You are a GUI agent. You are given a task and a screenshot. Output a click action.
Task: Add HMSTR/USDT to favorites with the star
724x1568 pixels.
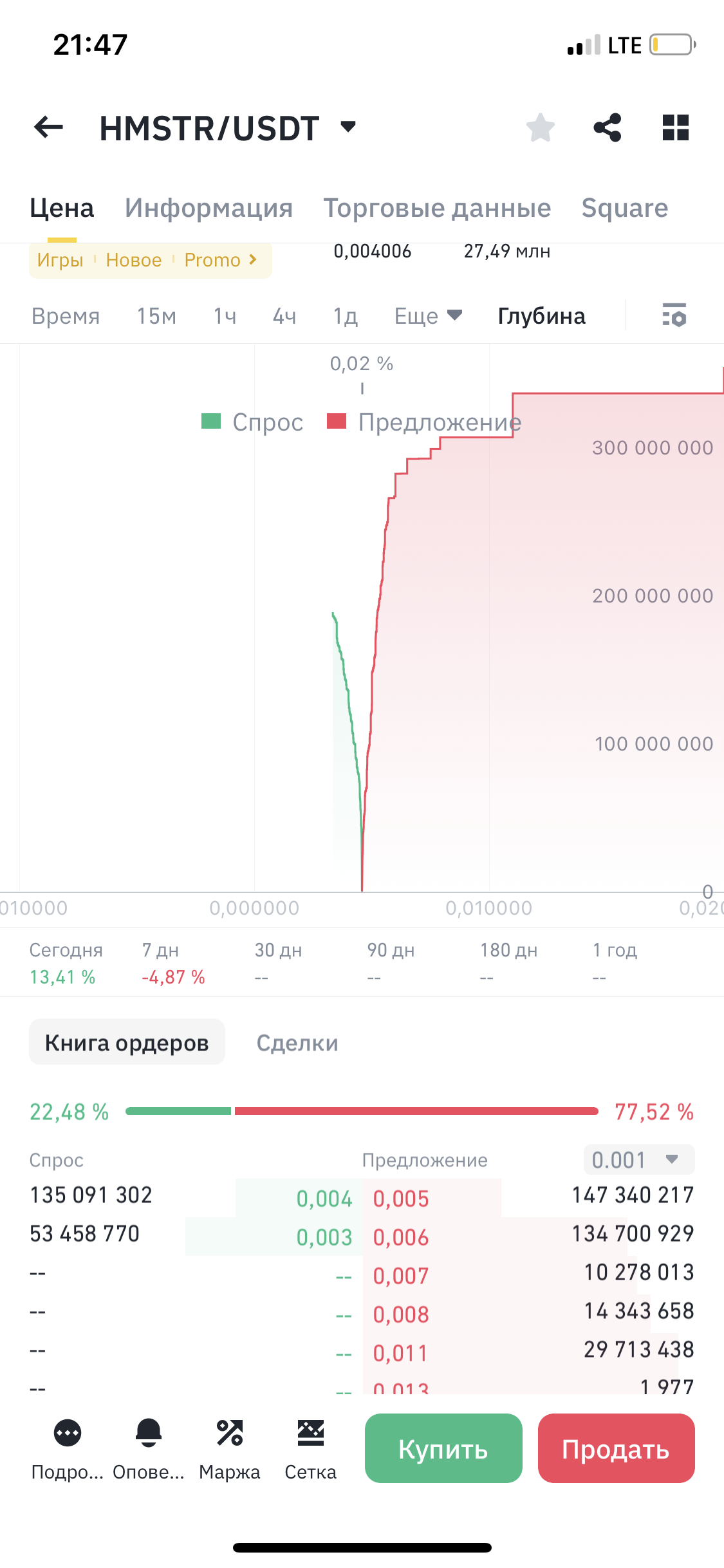(540, 127)
